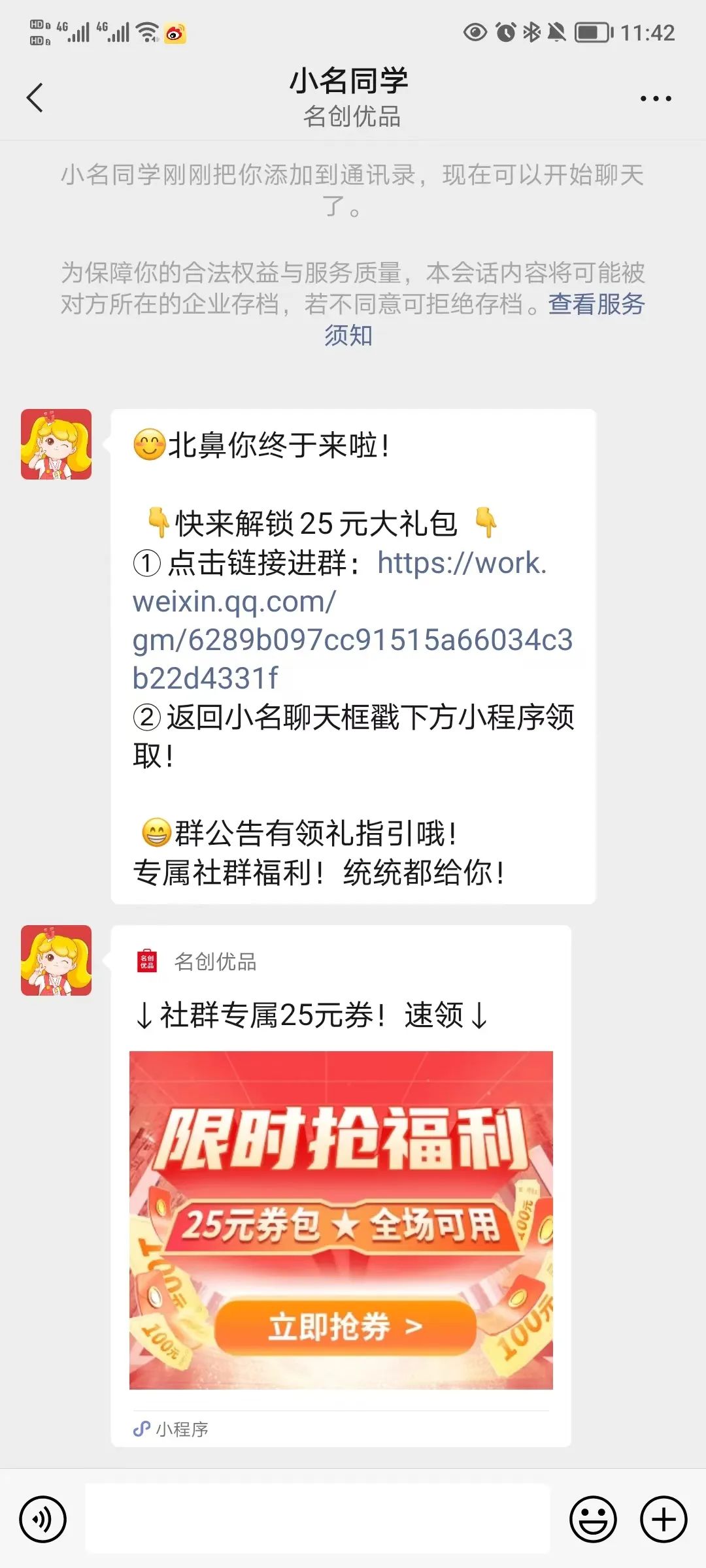Open the emoji picker
Viewport: 706px width, 1568px height.
point(593,1519)
